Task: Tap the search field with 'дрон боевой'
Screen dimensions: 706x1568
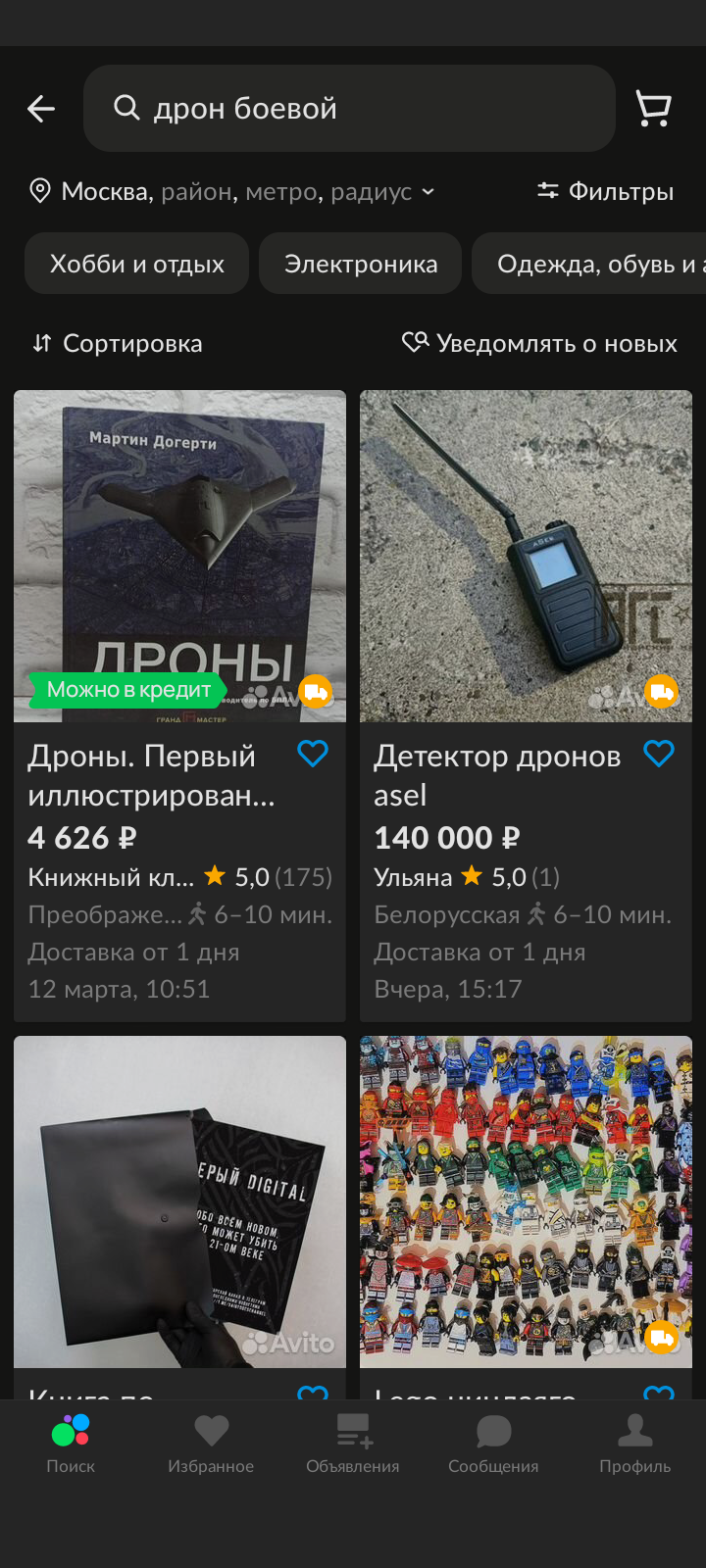Action: click(348, 109)
